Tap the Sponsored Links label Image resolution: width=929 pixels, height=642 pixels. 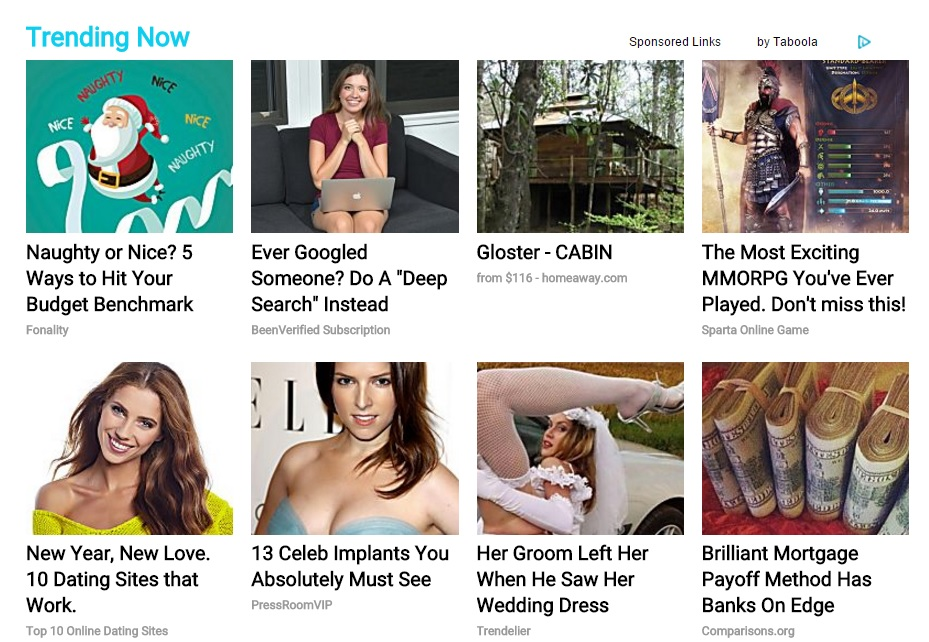click(674, 42)
